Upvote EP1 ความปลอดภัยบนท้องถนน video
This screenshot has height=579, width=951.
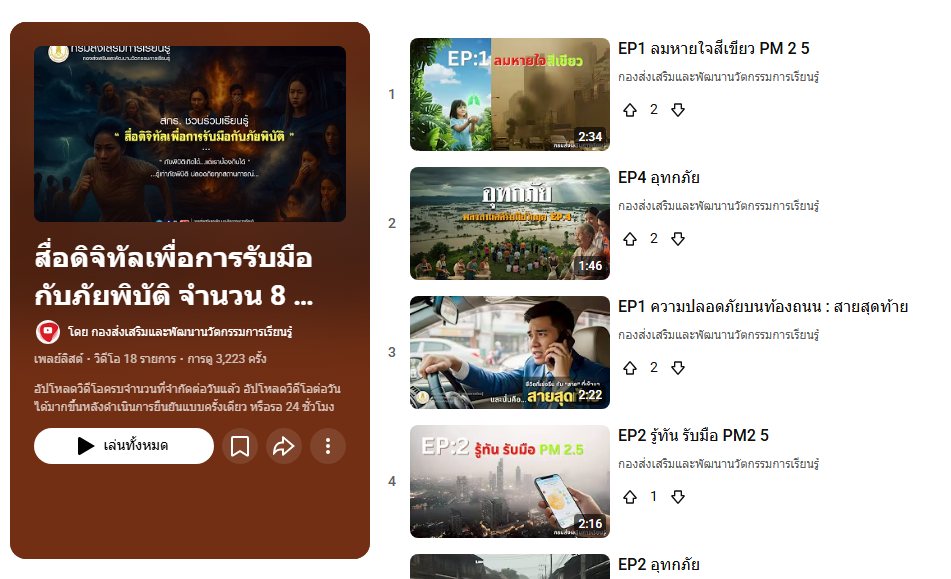pyautogui.click(x=630, y=368)
